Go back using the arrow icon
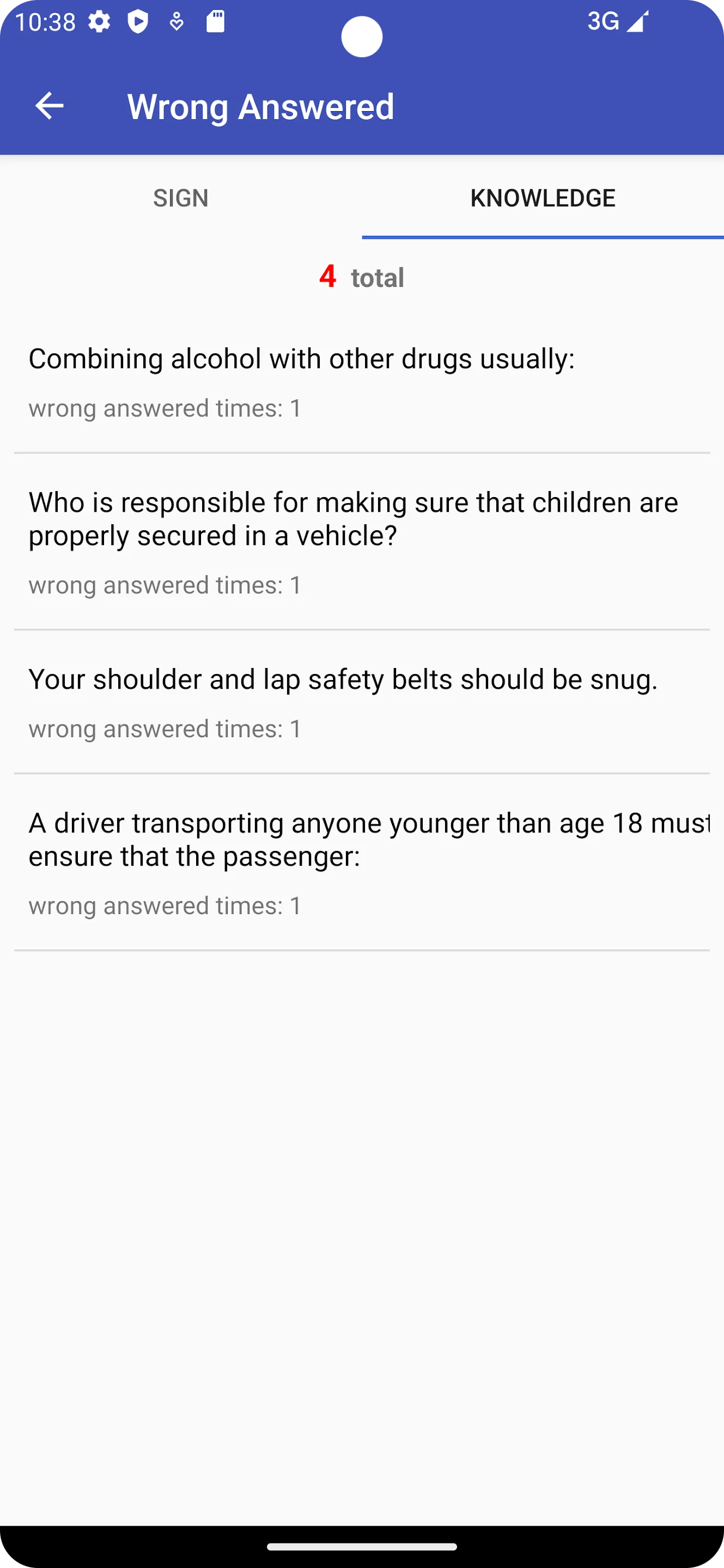724x1568 pixels. click(x=50, y=106)
